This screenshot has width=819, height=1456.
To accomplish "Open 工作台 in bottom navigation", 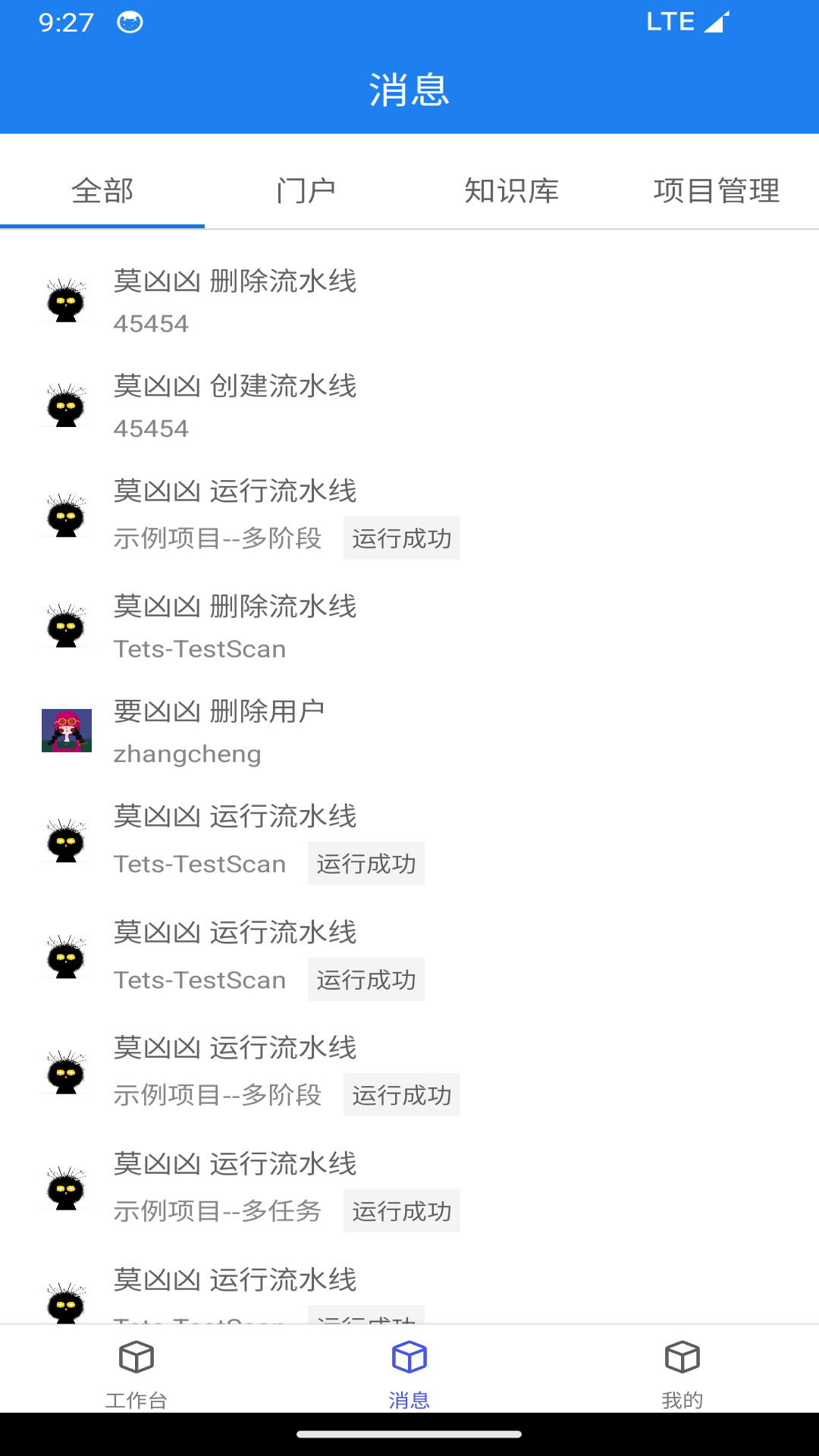I will coord(136,1371).
